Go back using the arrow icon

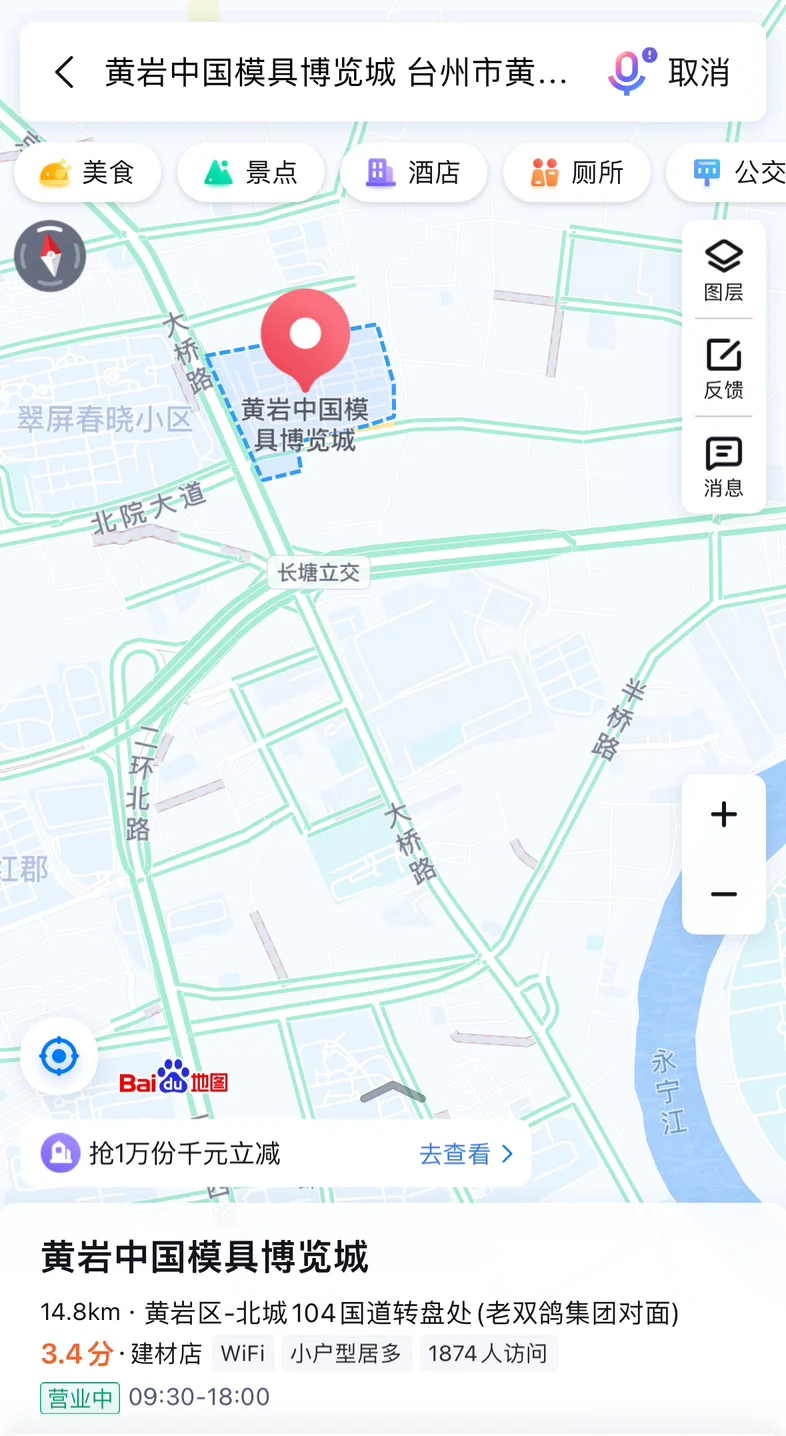[65, 72]
